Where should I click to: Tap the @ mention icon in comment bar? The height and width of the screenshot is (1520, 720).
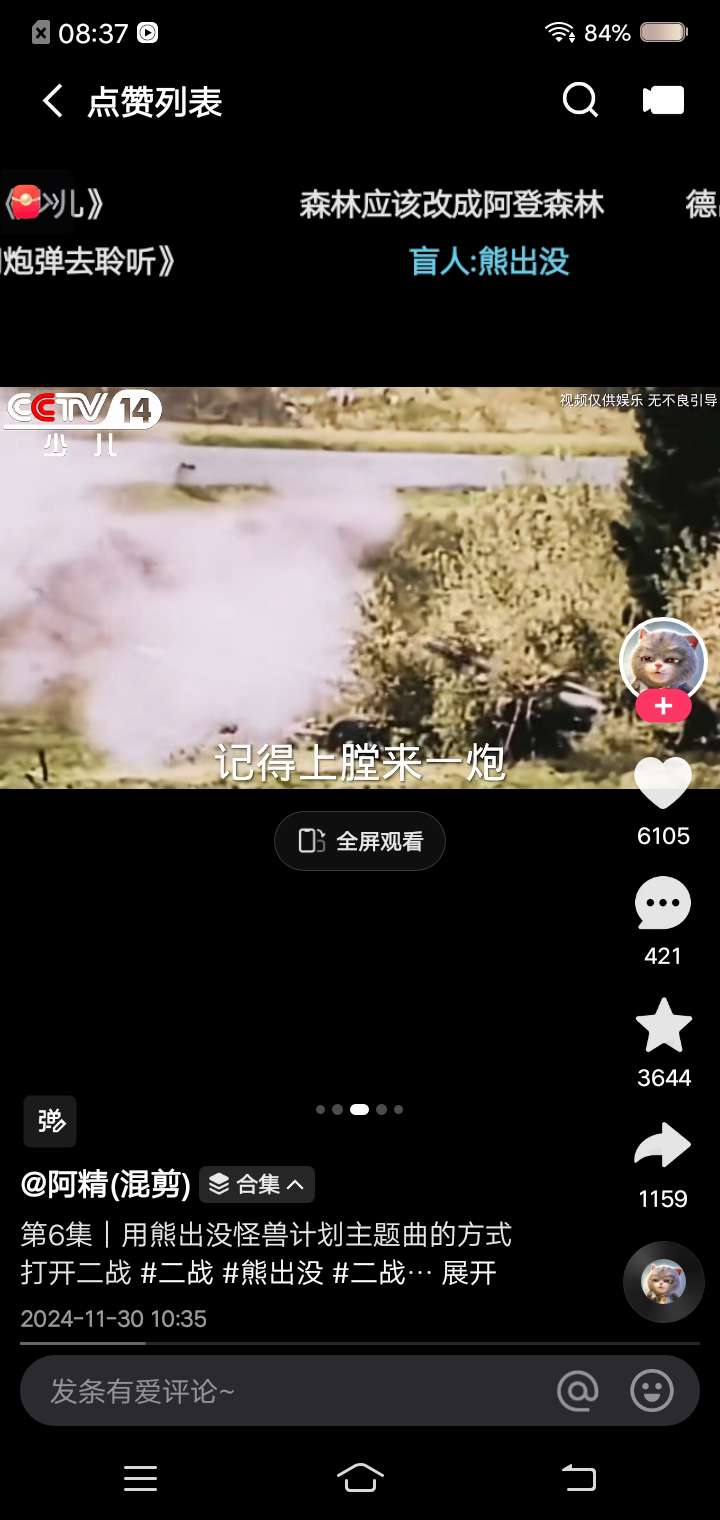coord(577,1391)
